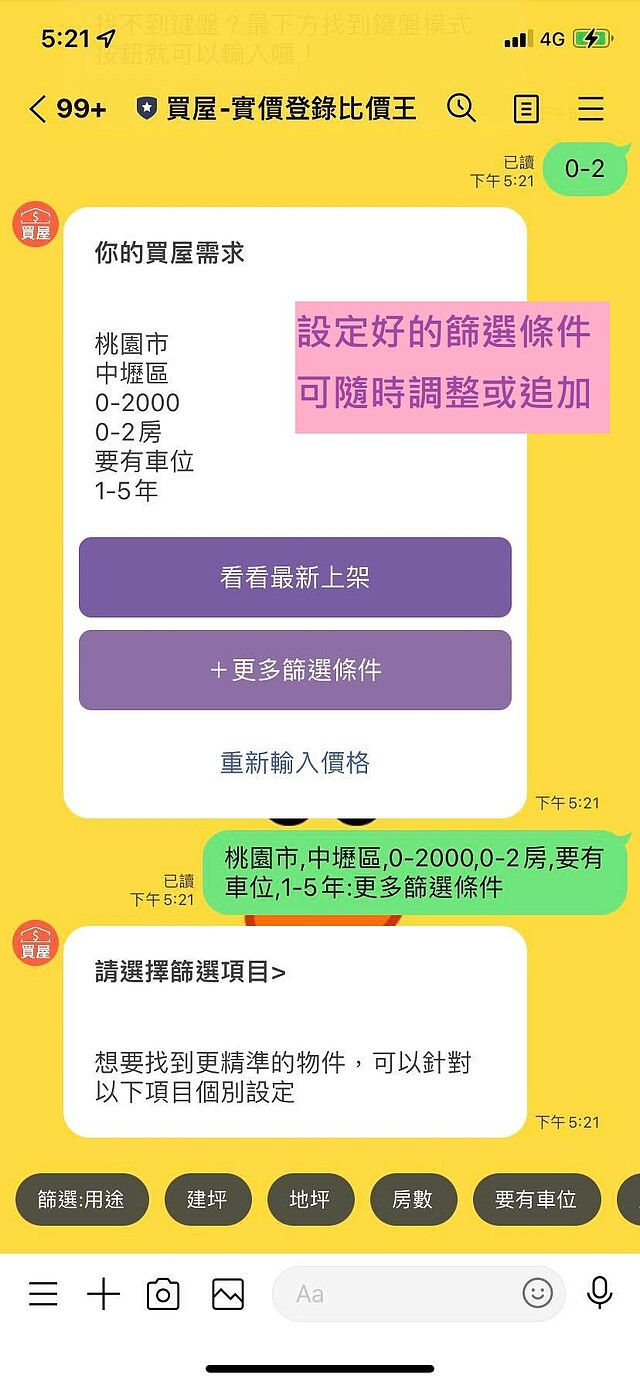Start a voice message with microphone
This screenshot has height=1385, width=640.
click(599, 1293)
